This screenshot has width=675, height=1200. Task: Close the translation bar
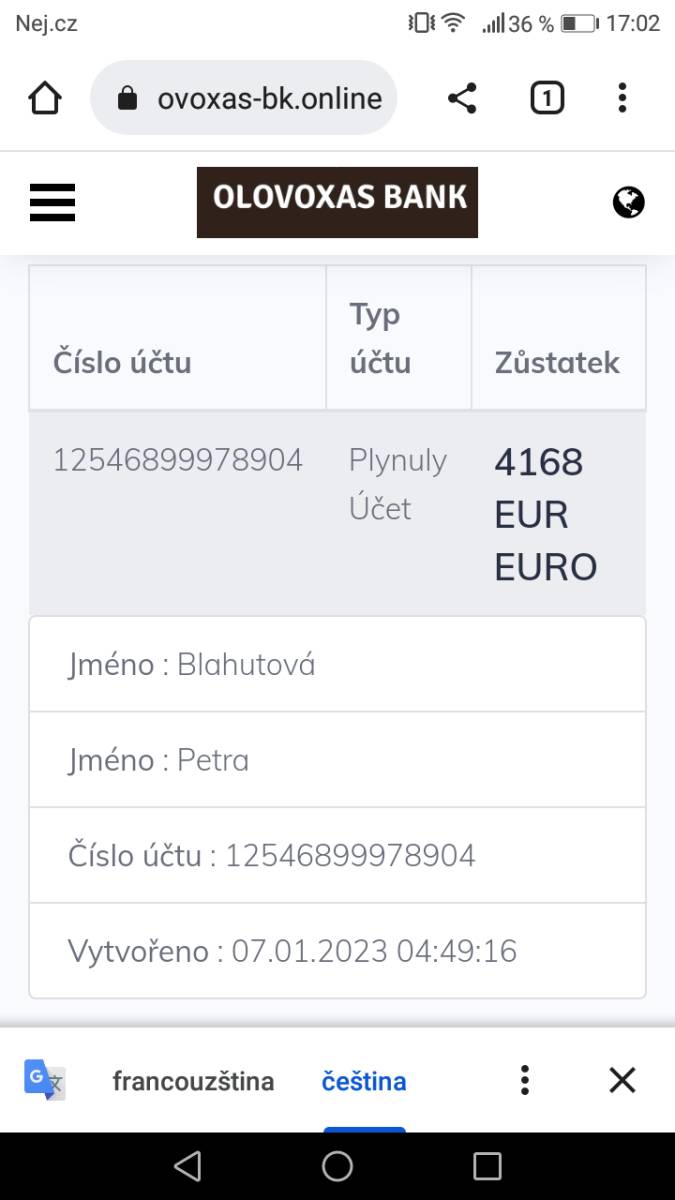click(622, 1080)
